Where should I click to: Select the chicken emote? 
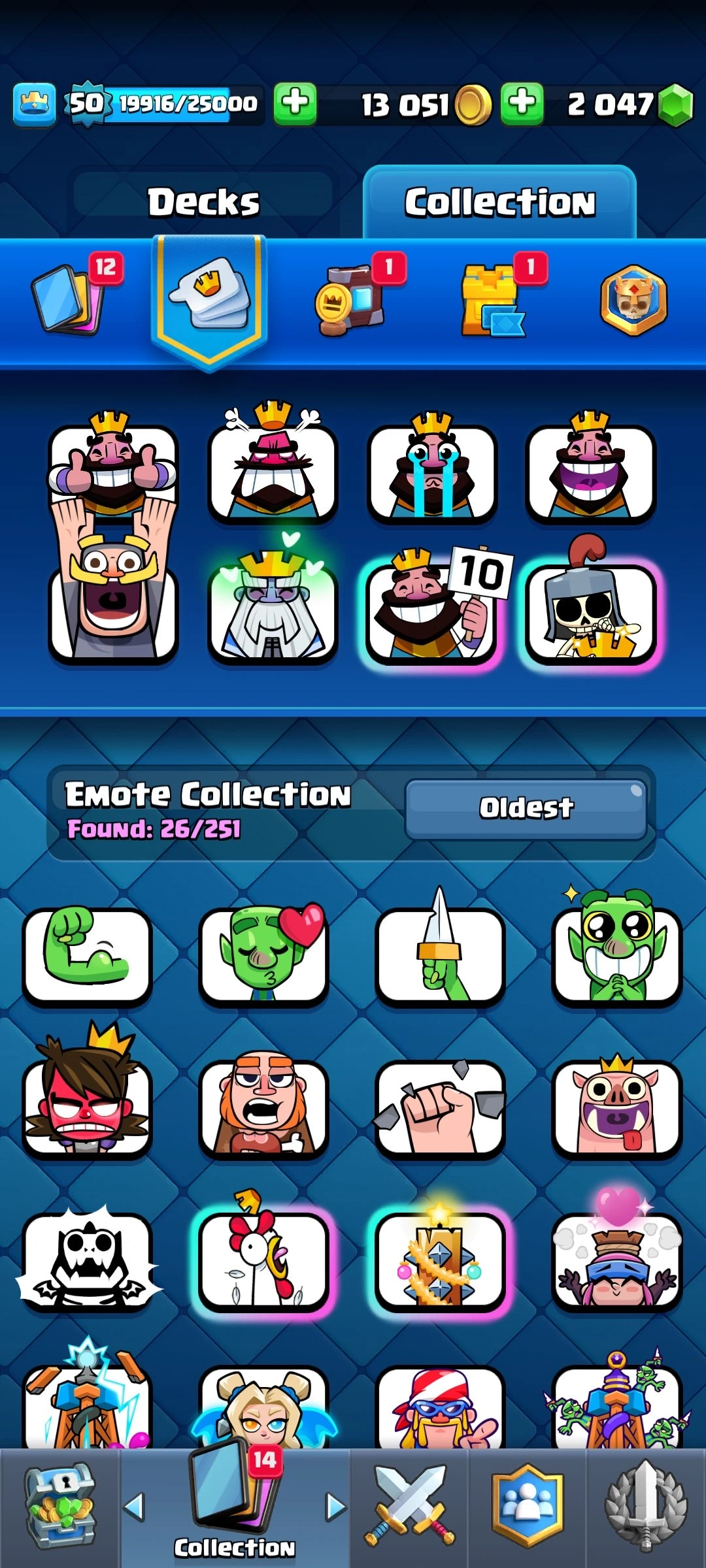[263, 1261]
